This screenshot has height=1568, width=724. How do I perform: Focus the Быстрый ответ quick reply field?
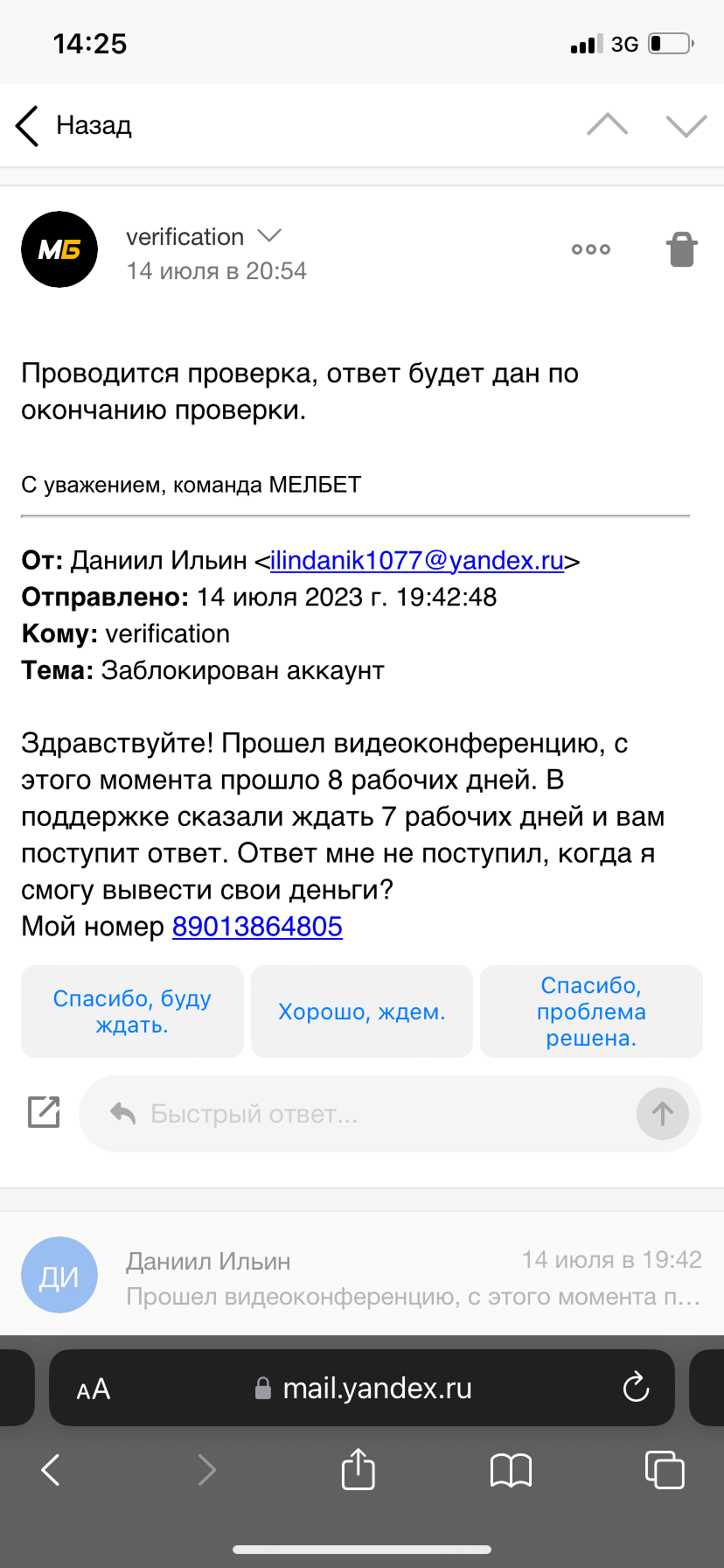[x=367, y=1114]
